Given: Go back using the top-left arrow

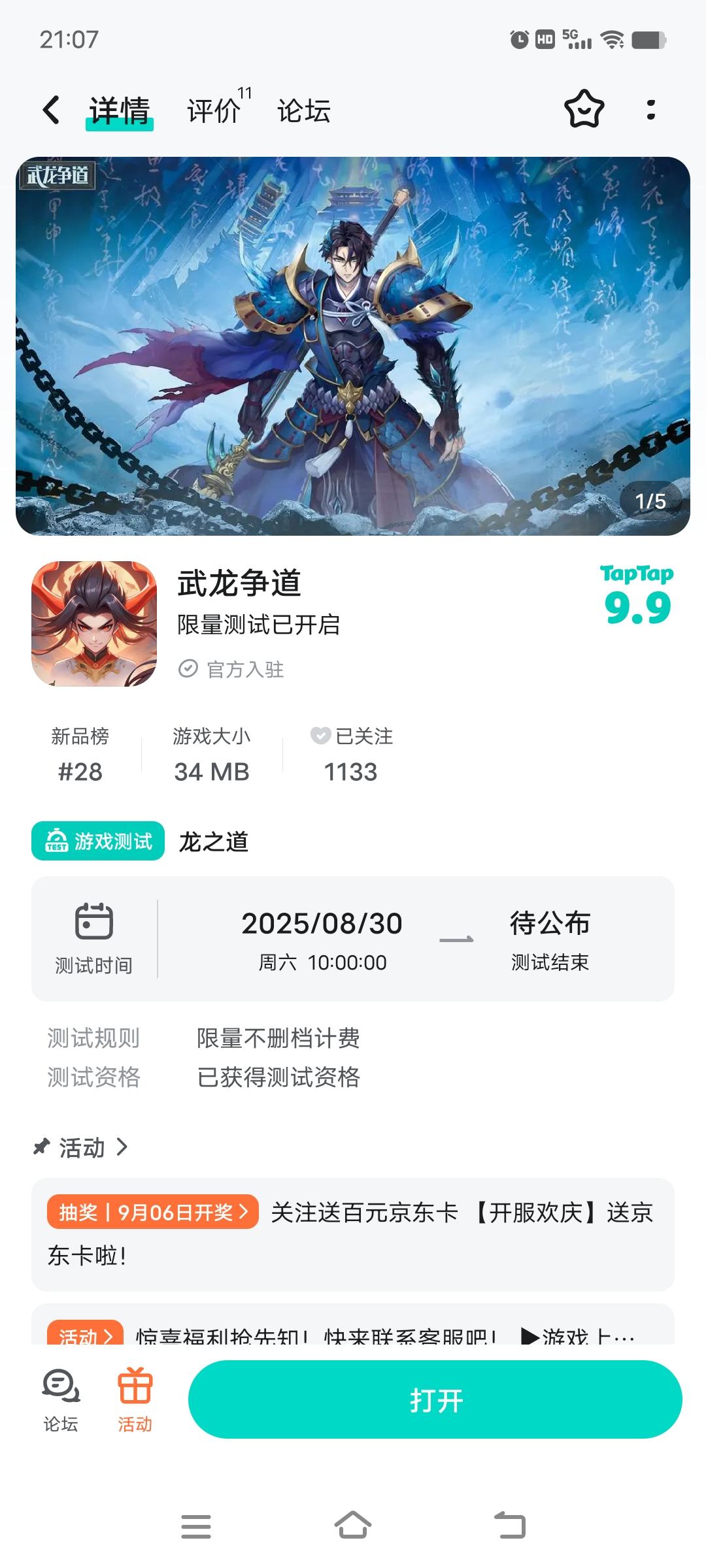Looking at the screenshot, I should (51, 110).
